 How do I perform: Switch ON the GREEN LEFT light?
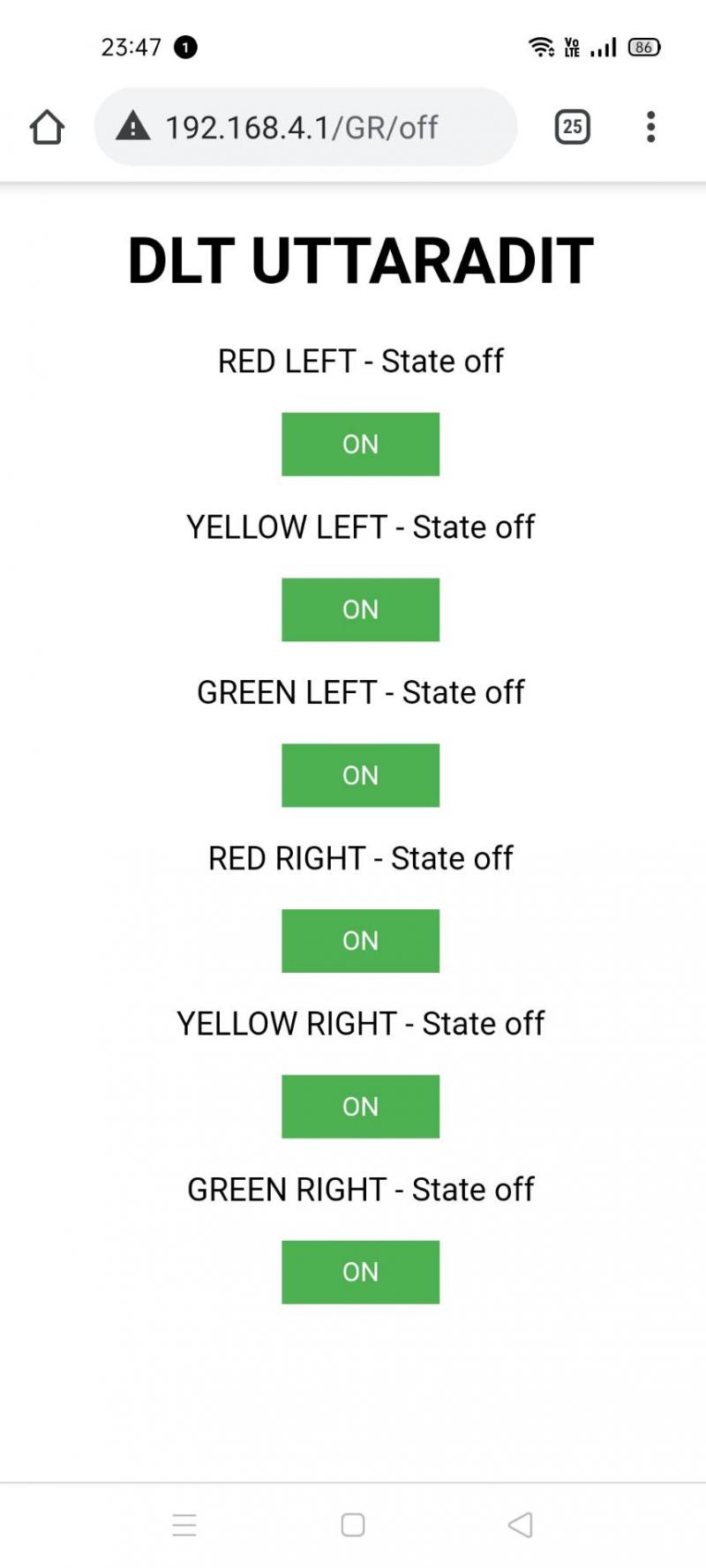coord(360,775)
